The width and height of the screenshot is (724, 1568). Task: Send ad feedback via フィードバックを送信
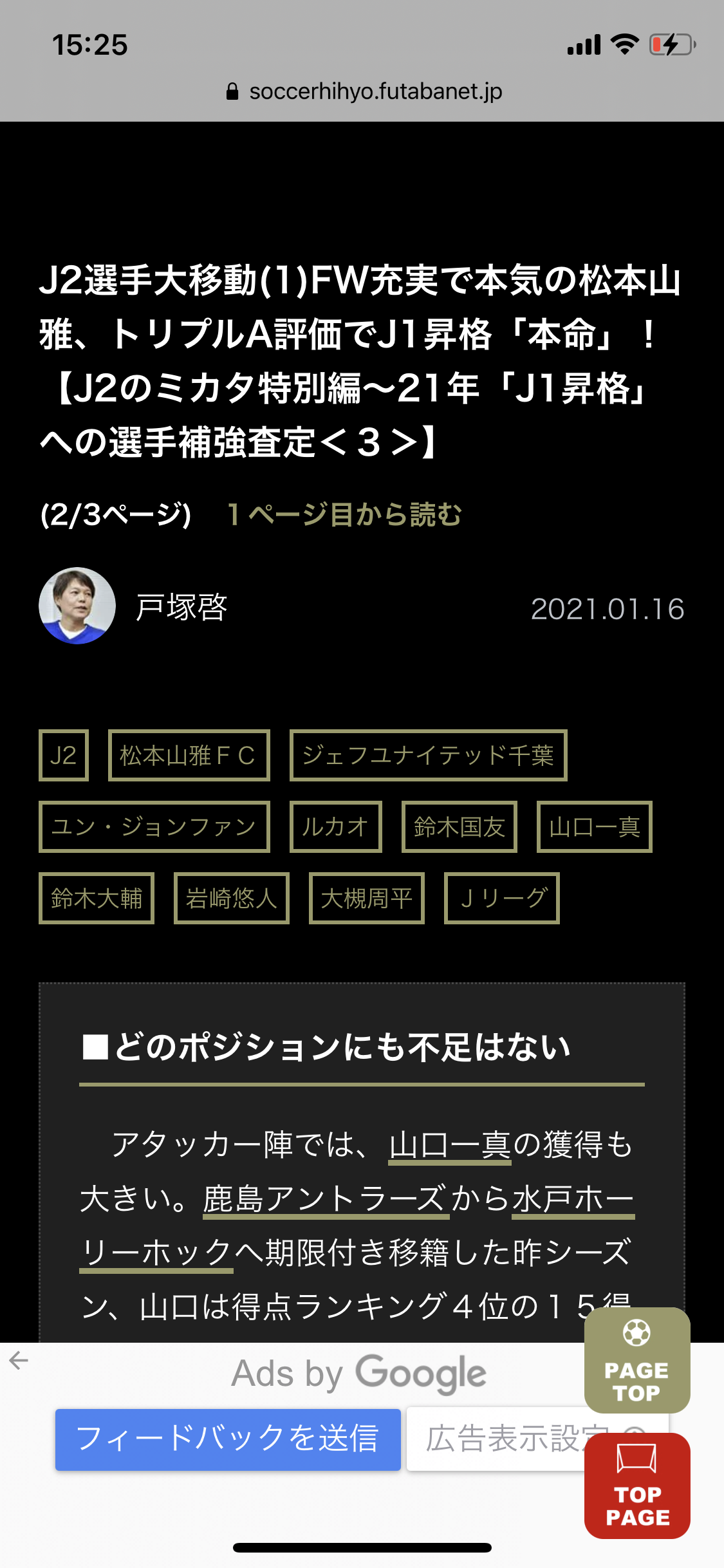coord(228,1439)
